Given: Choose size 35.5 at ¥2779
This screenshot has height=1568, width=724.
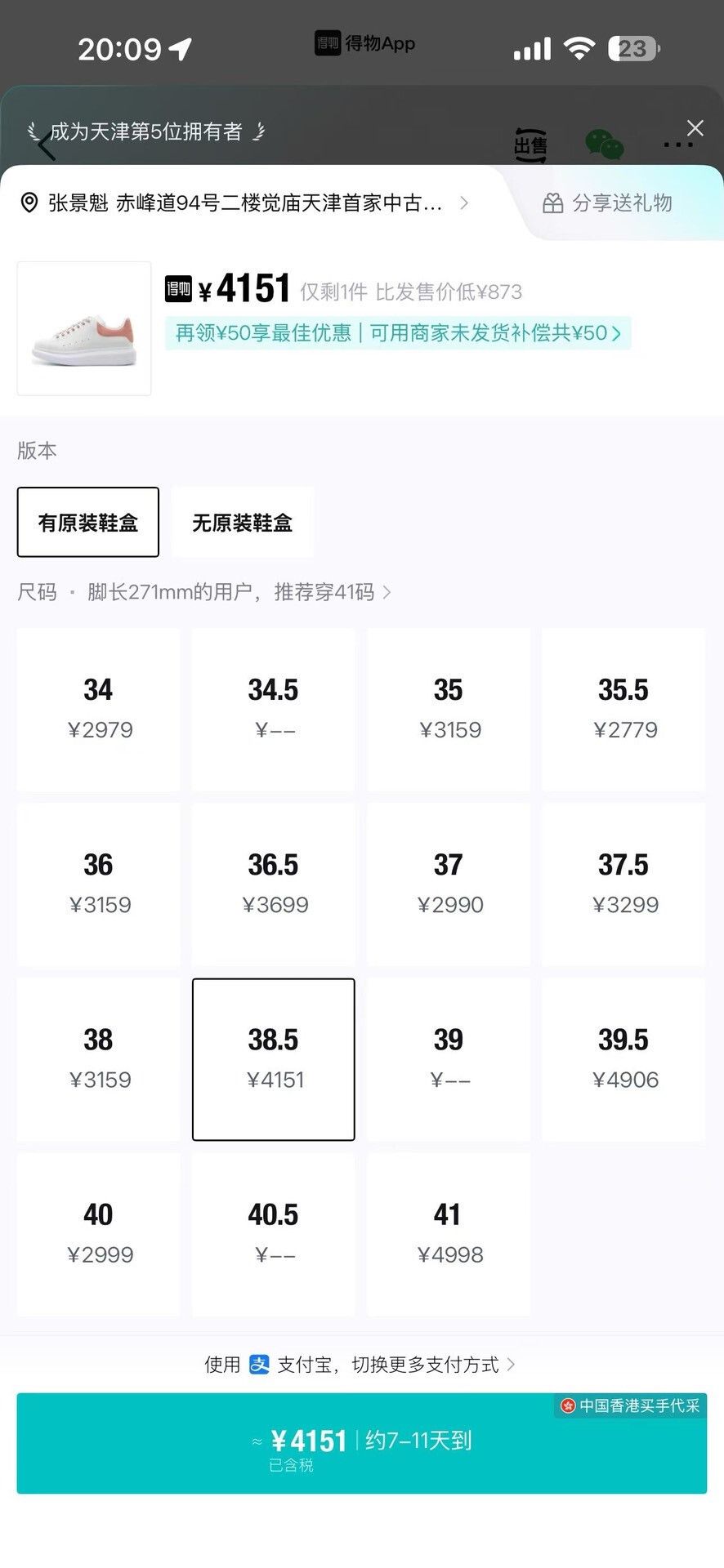Looking at the screenshot, I should (x=624, y=709).
